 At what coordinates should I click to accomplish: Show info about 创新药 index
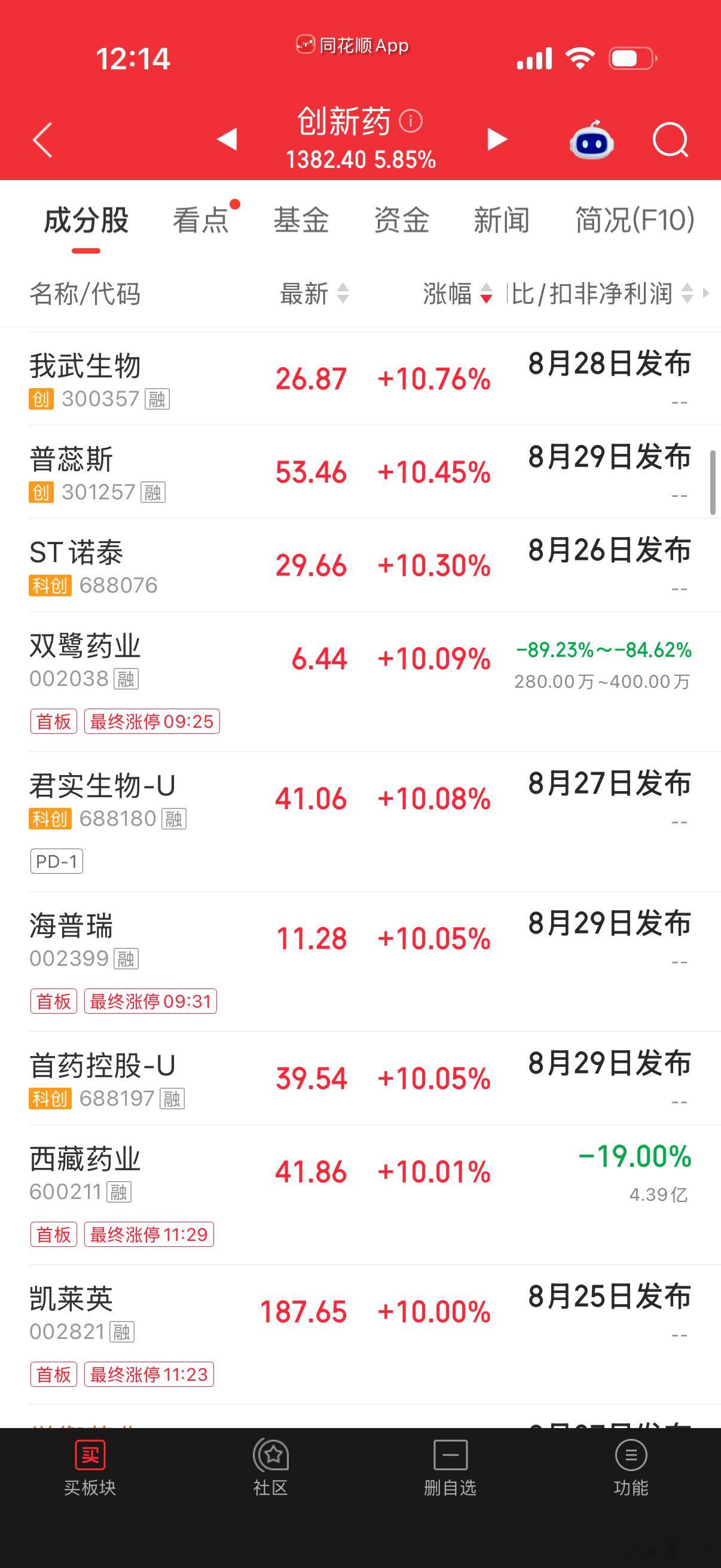(x=411, y=121)
